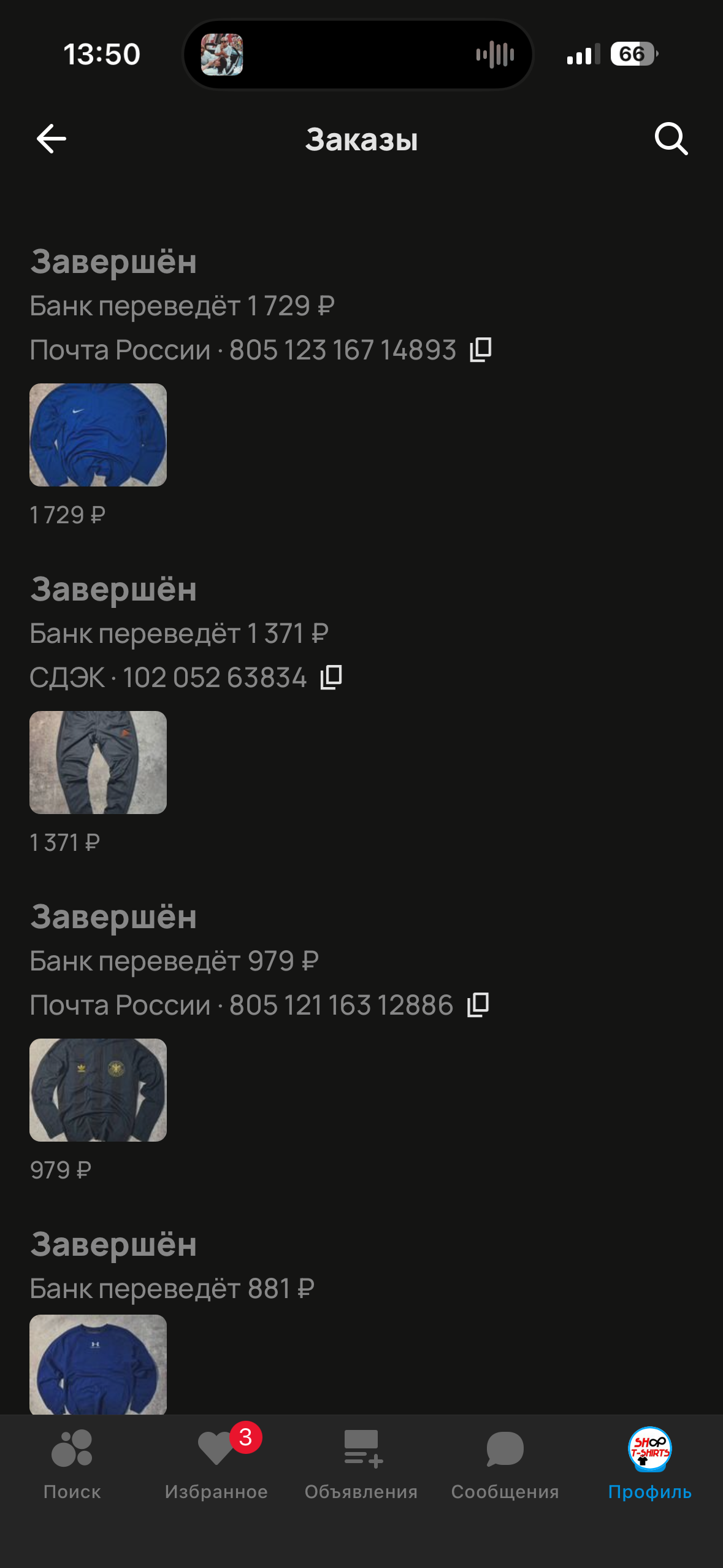Viewport: 723px width, 1568px height.
Task: Copy tracking number 805 121 163 12886
Action: pyautogui.click(x=478, y=1005)
